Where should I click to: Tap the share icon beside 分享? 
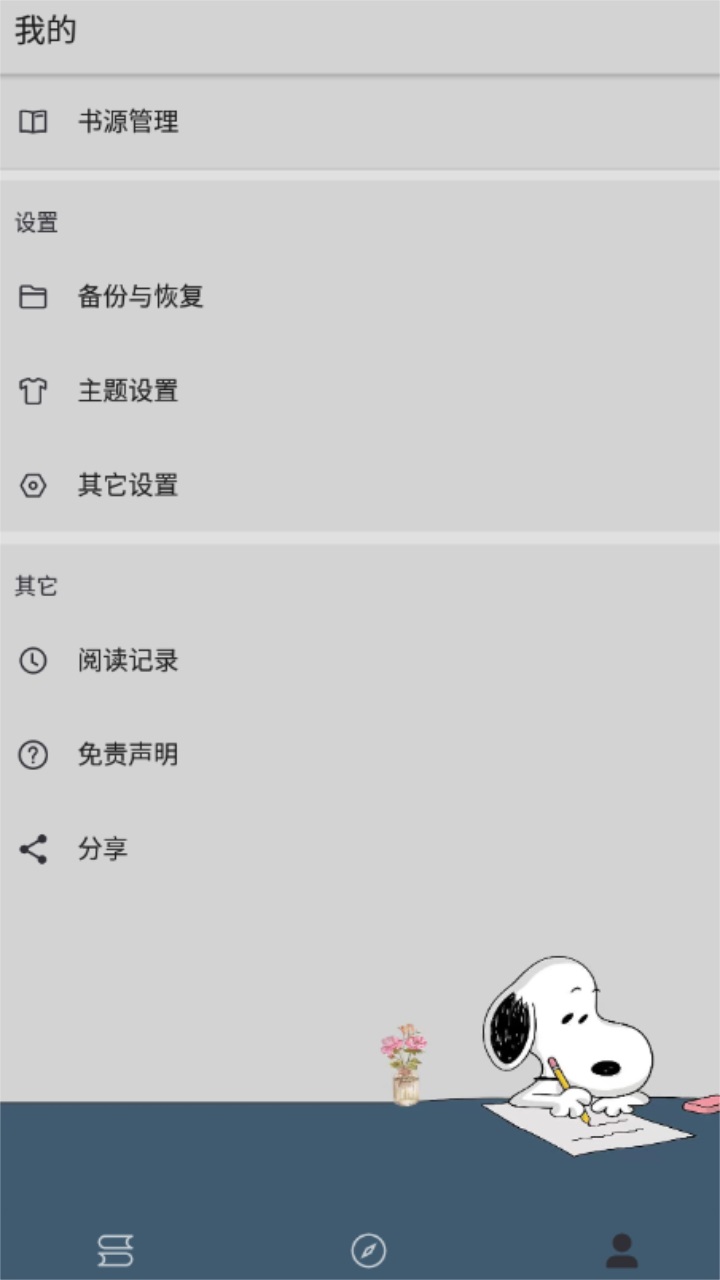[33, 848]
